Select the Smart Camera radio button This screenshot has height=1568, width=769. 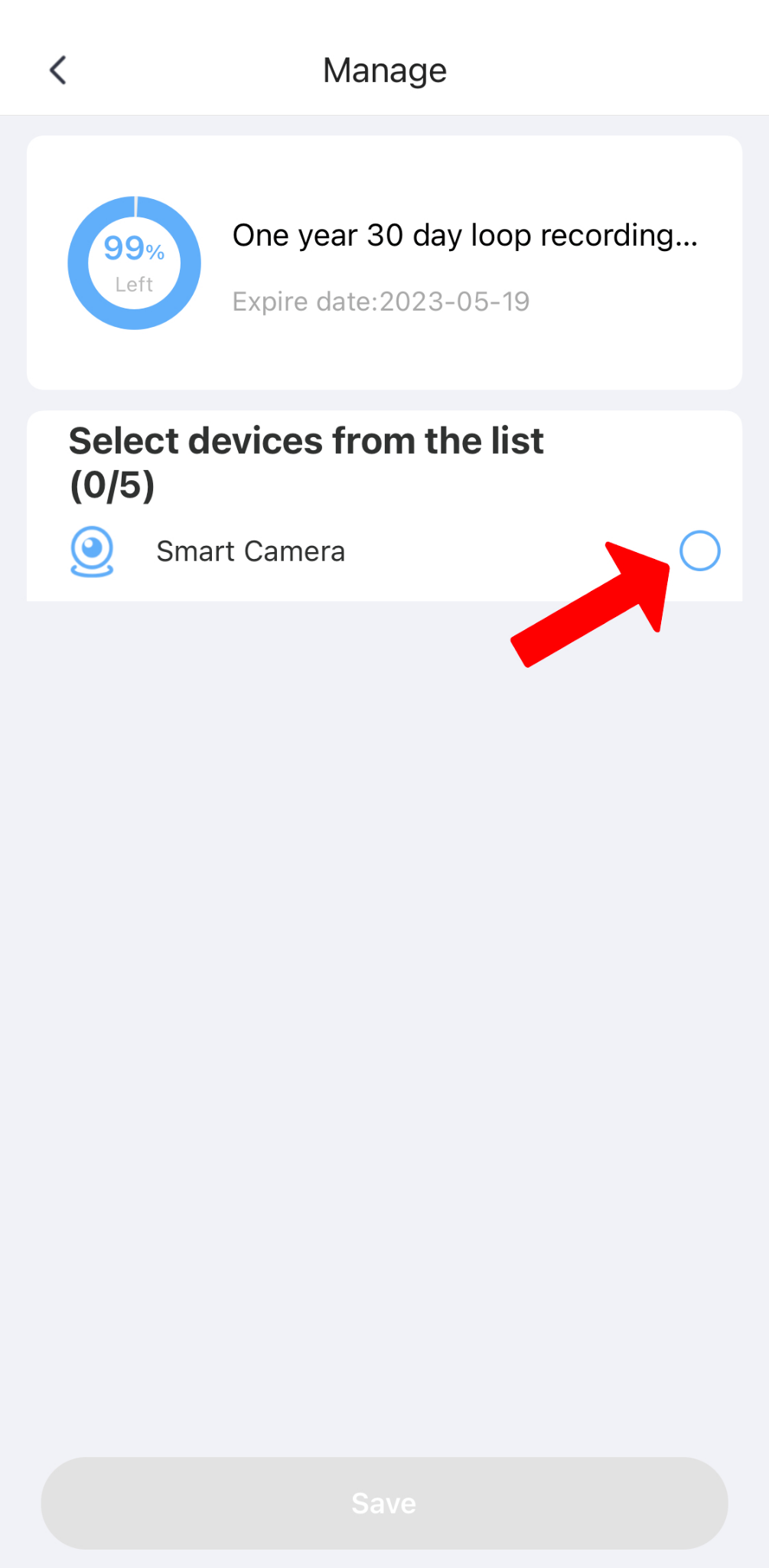(x=699, y=551)
